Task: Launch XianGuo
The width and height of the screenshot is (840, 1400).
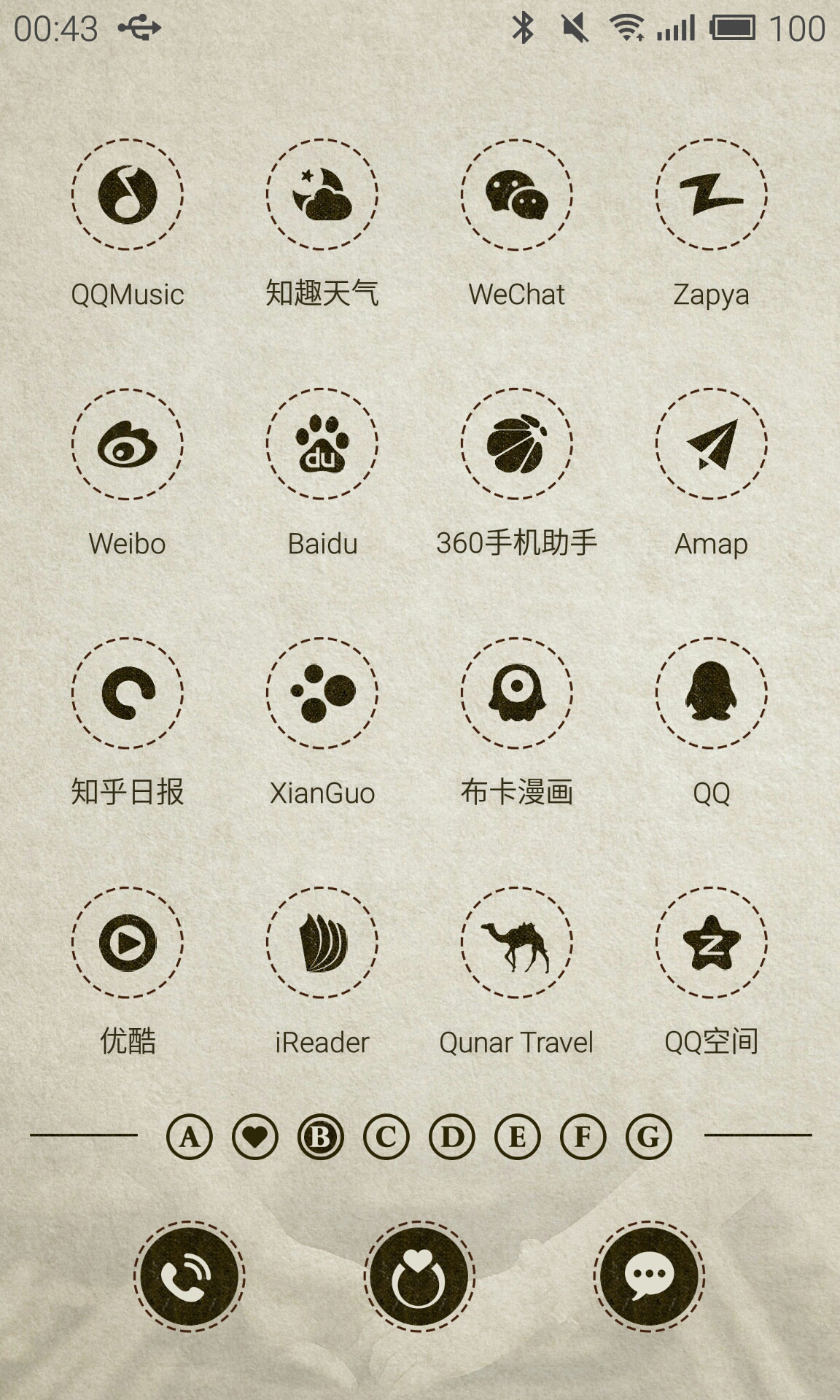Action: (322, 693)
